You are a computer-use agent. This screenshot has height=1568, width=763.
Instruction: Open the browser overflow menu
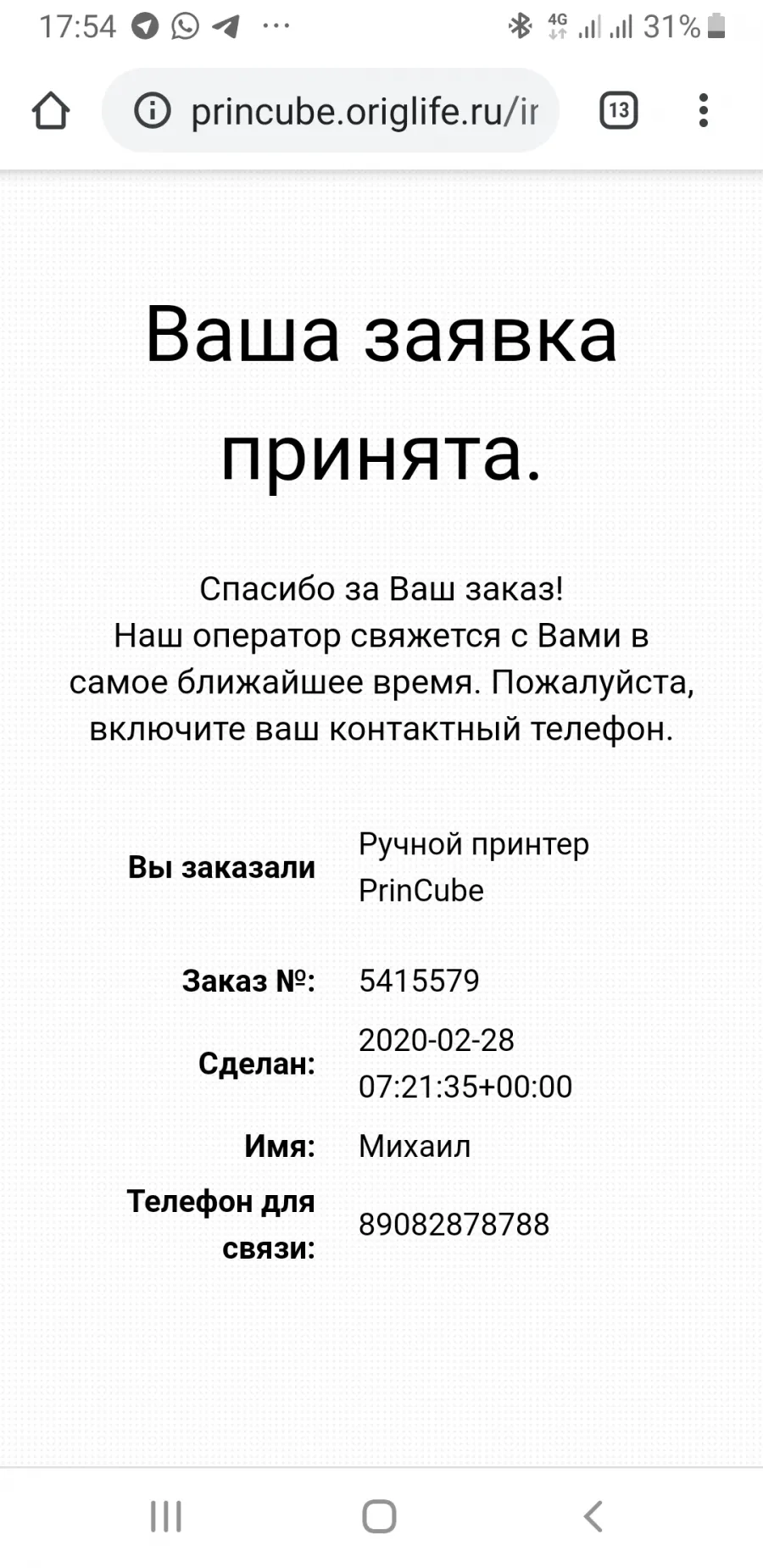703,111
